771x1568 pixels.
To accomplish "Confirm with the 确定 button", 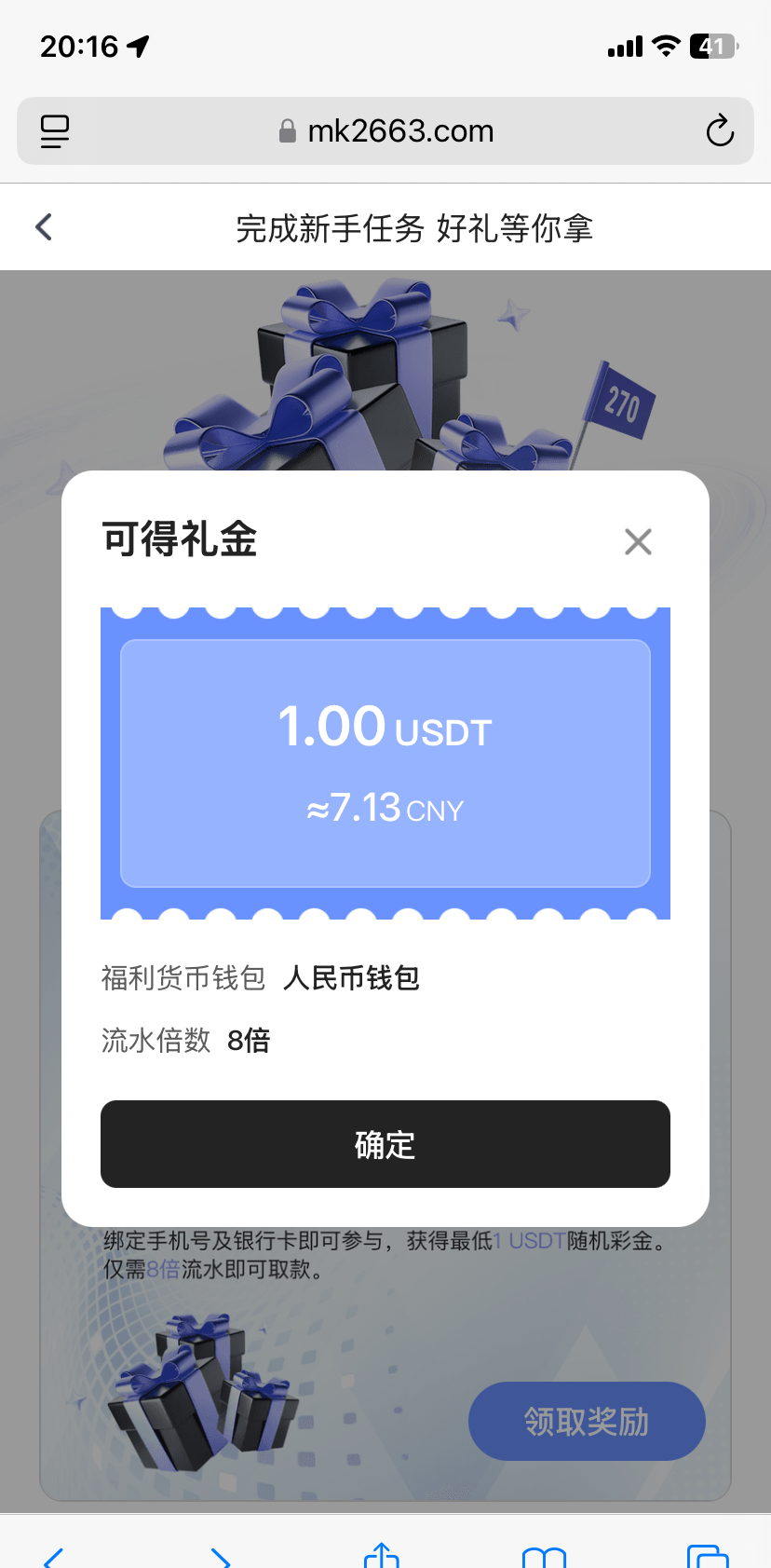I will tap(385, 1144).
